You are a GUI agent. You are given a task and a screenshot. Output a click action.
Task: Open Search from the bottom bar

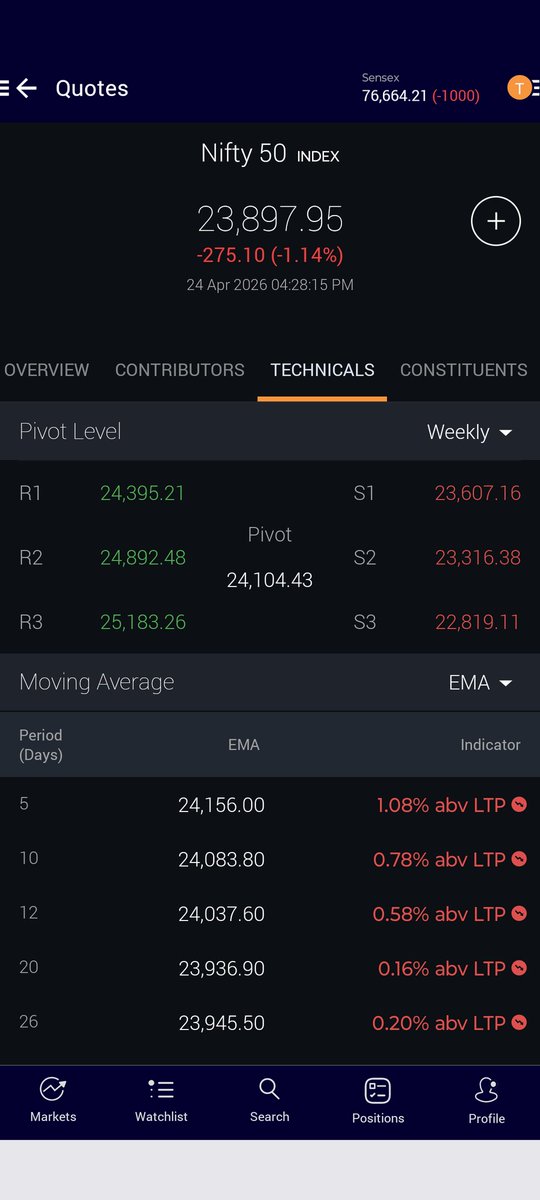269,1100
